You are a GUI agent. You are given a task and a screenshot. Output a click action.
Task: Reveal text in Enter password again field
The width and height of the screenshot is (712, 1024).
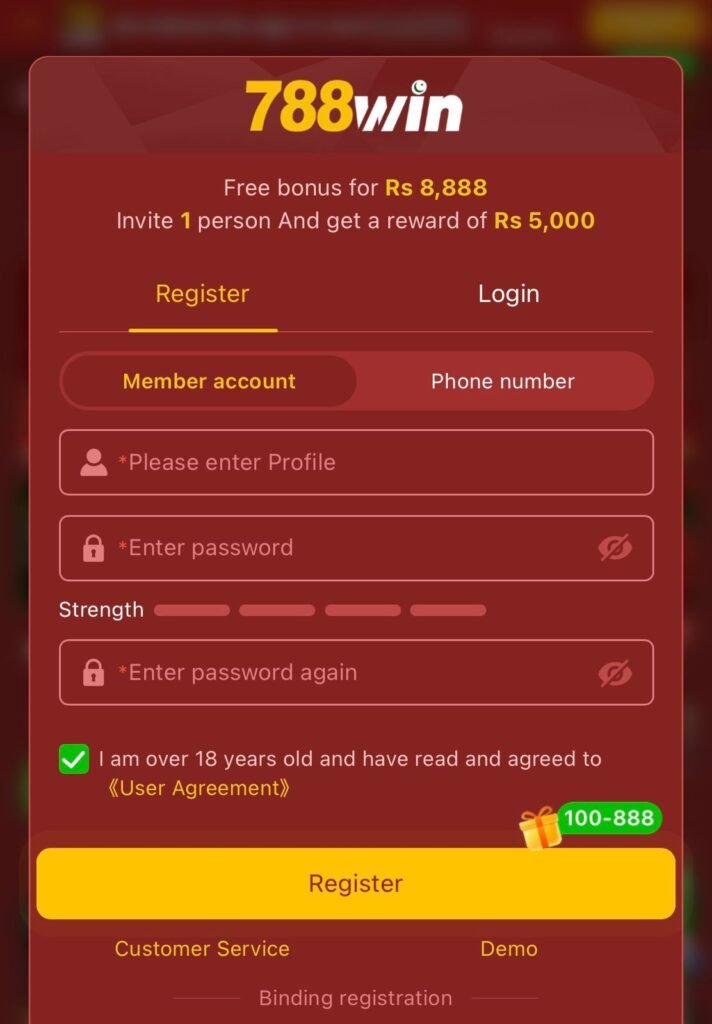[615, 673]
